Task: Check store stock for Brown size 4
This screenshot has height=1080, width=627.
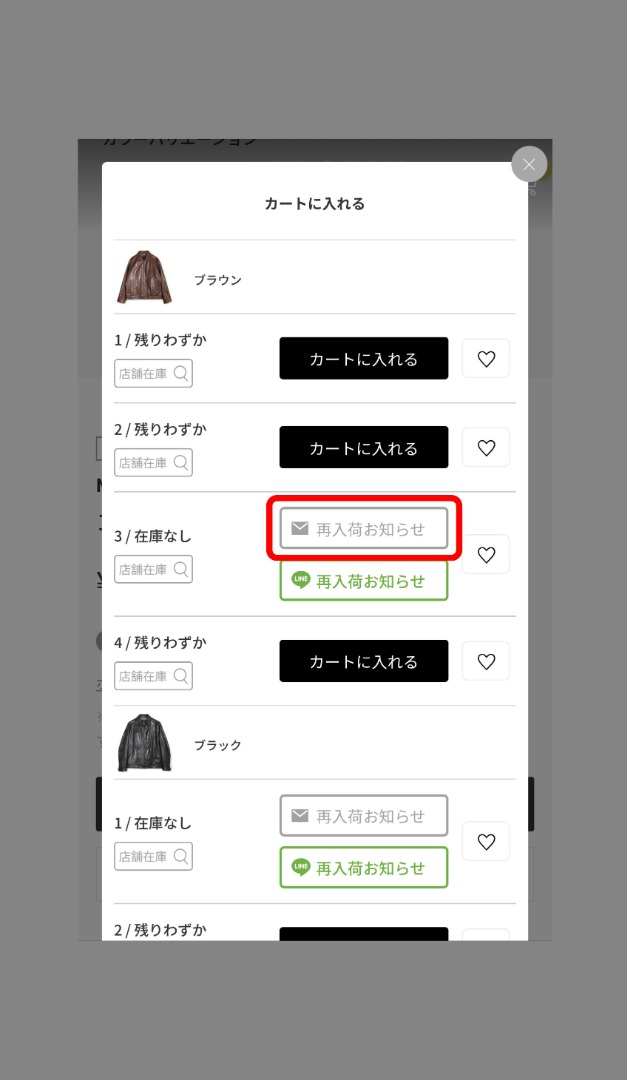Action: pos(153,676)
